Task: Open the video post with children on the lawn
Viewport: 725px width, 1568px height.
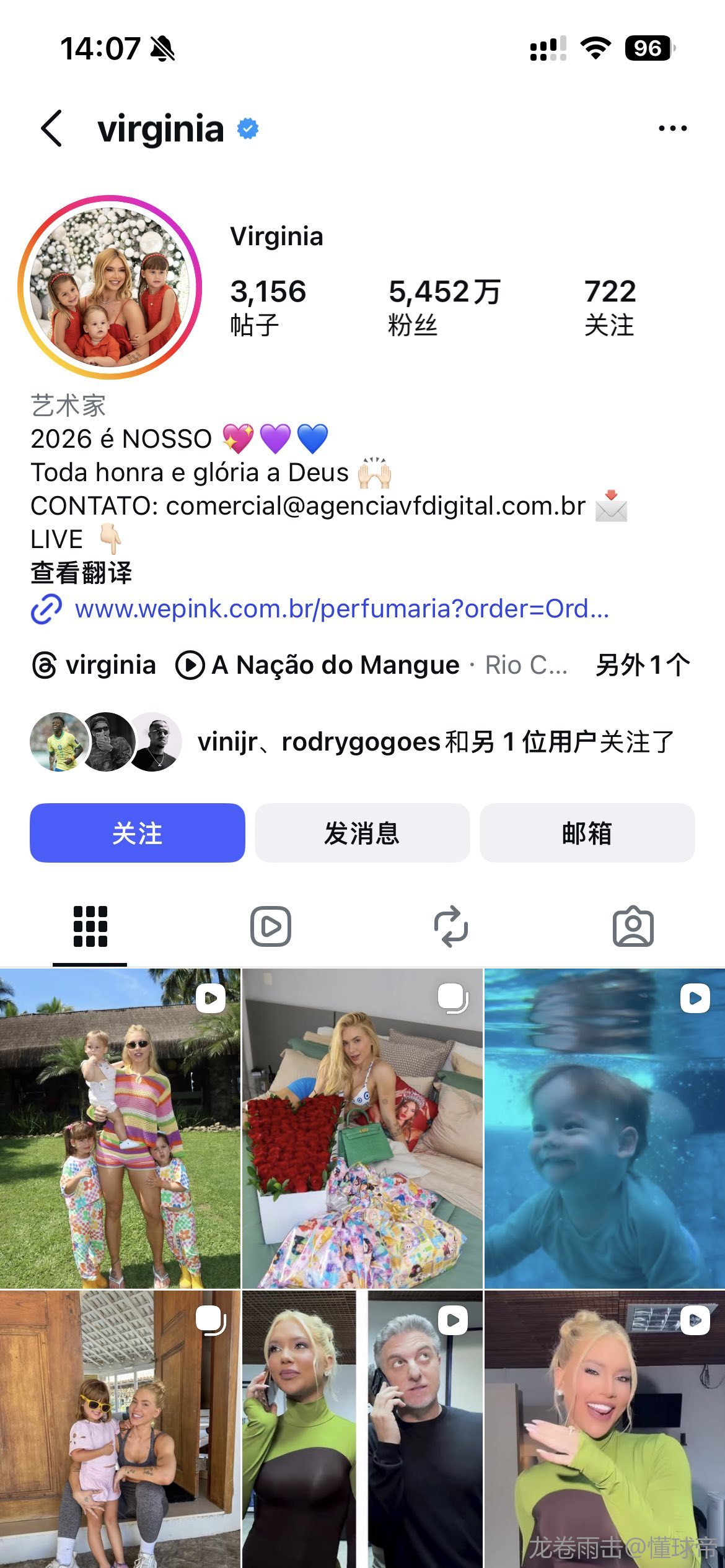Action: [x=120, y=1128]
